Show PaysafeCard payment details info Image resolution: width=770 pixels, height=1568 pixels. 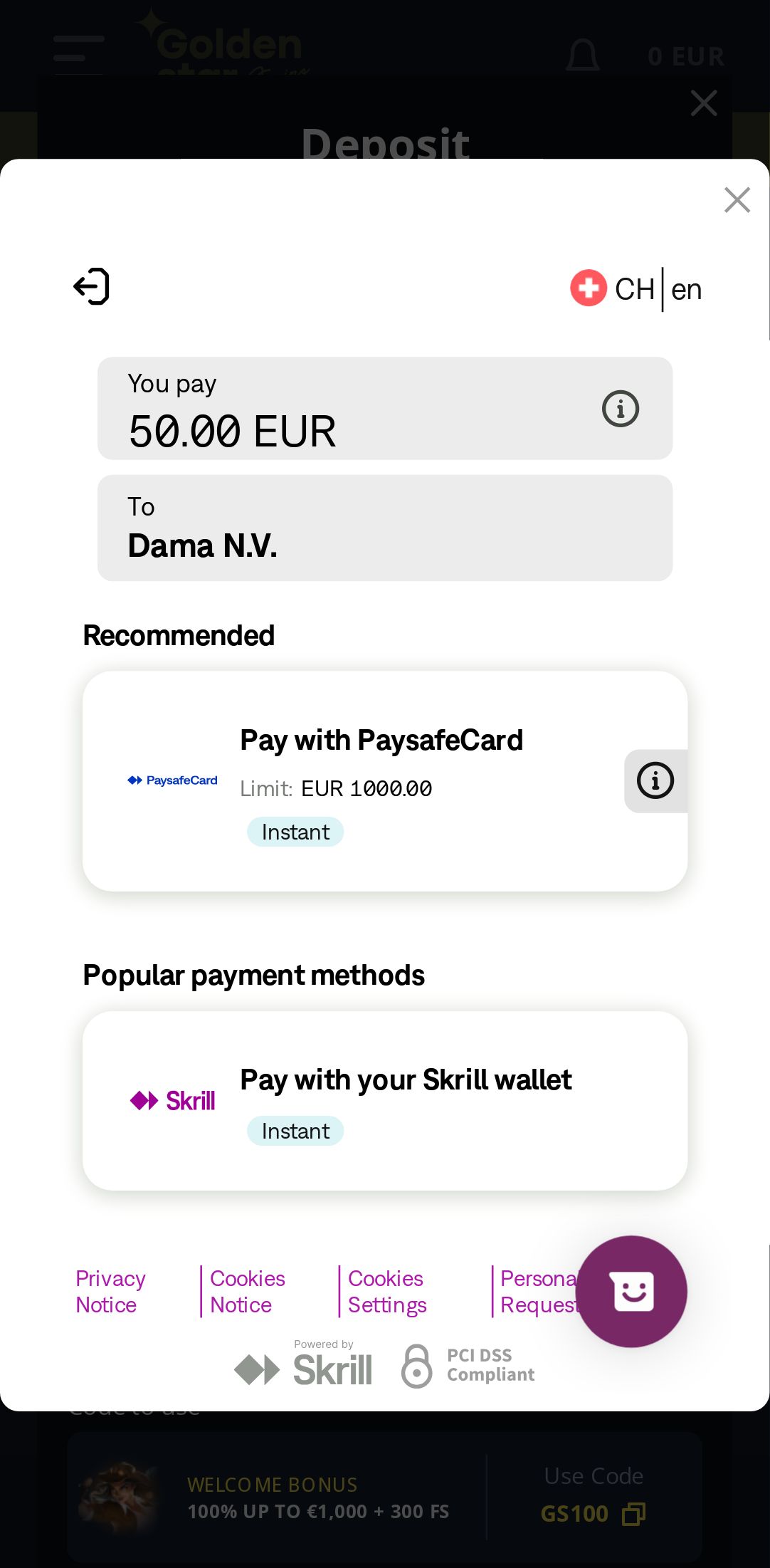[655, 780]
